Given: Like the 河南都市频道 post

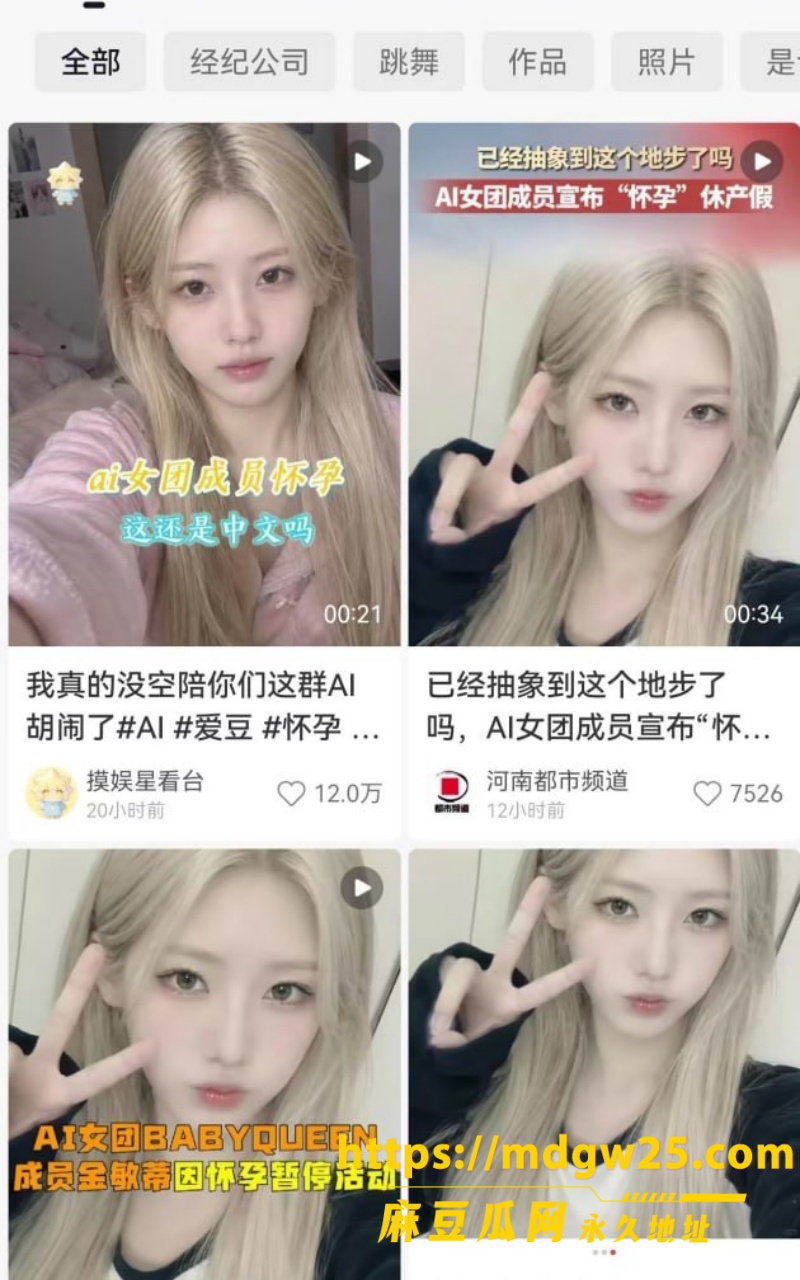Looking at the screenshot, I should click(x=707, y=794).
